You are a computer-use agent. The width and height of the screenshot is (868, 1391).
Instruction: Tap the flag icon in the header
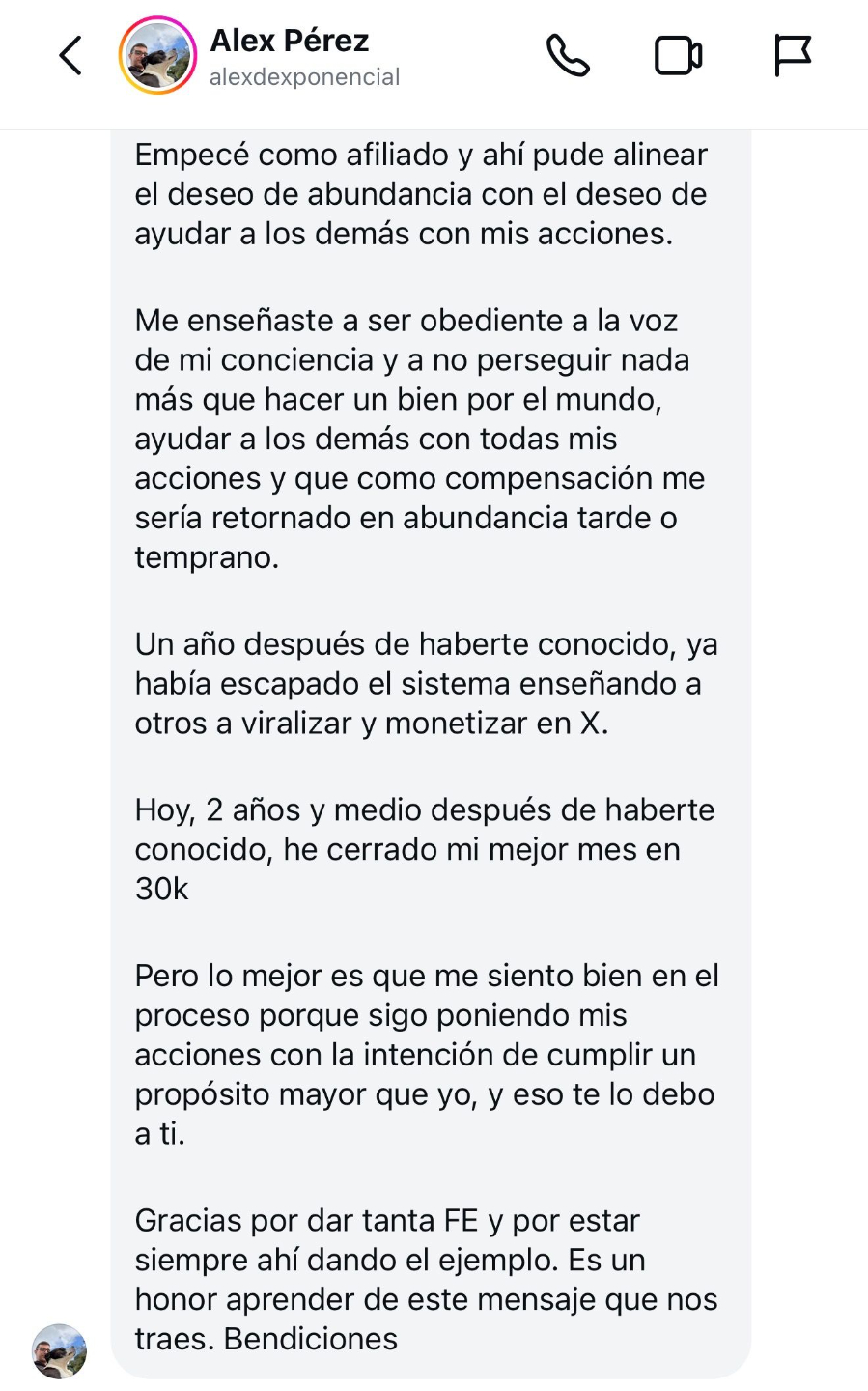click(x=793, y=56)
